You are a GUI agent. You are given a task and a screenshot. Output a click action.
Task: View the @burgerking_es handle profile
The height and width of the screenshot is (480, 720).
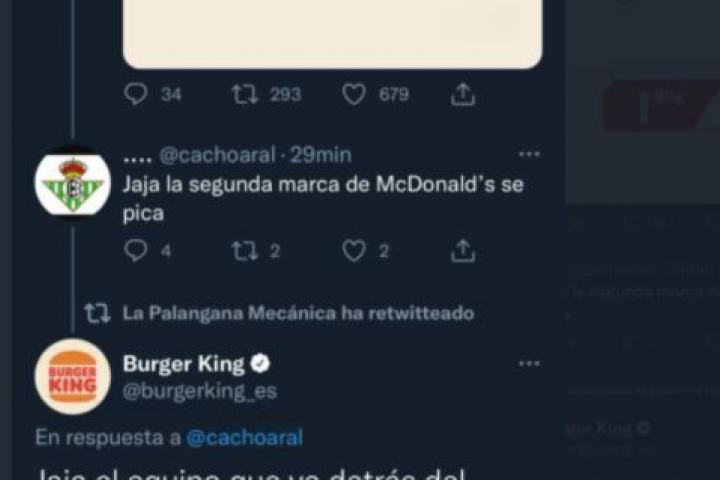point(200,391)
